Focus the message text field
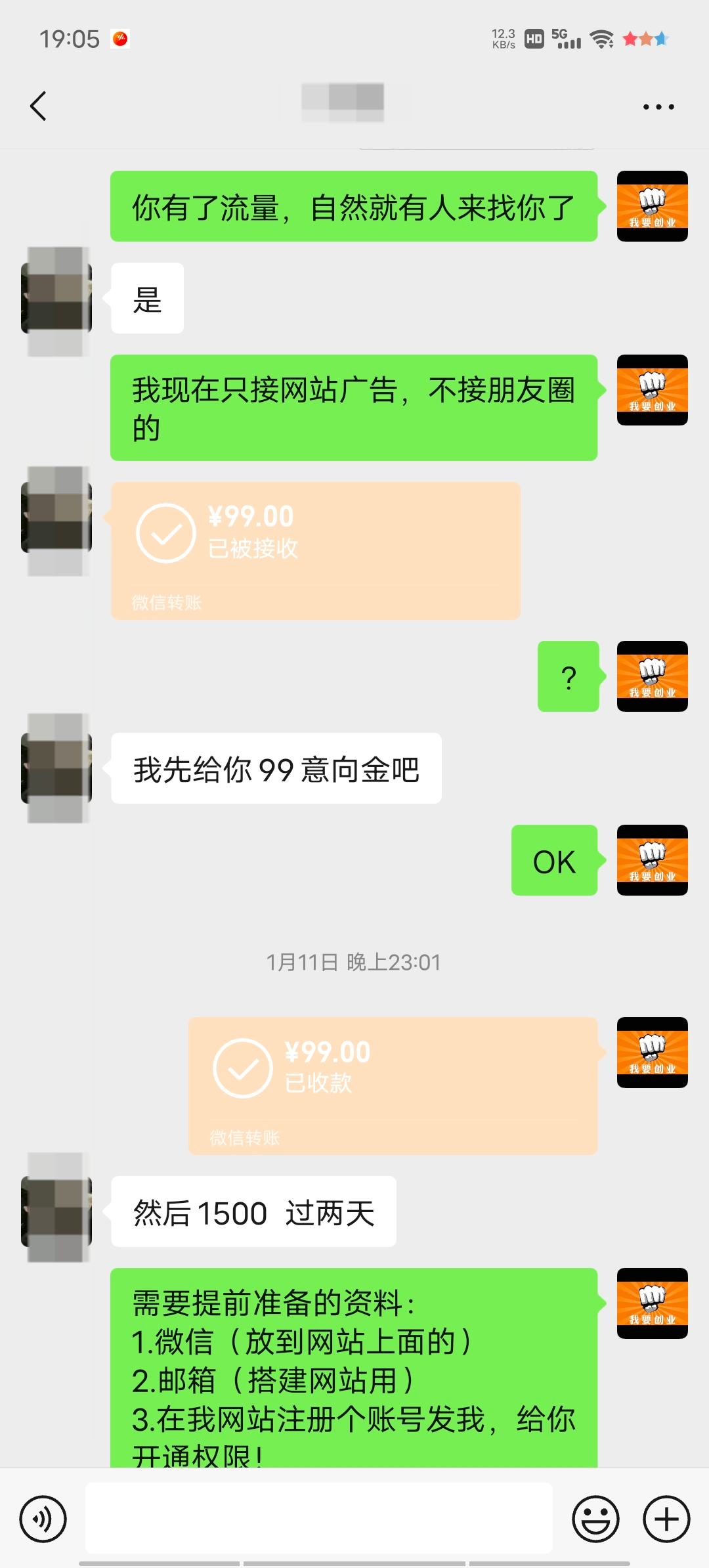This screenshot has height=1568, width=709. (318, 1518)
